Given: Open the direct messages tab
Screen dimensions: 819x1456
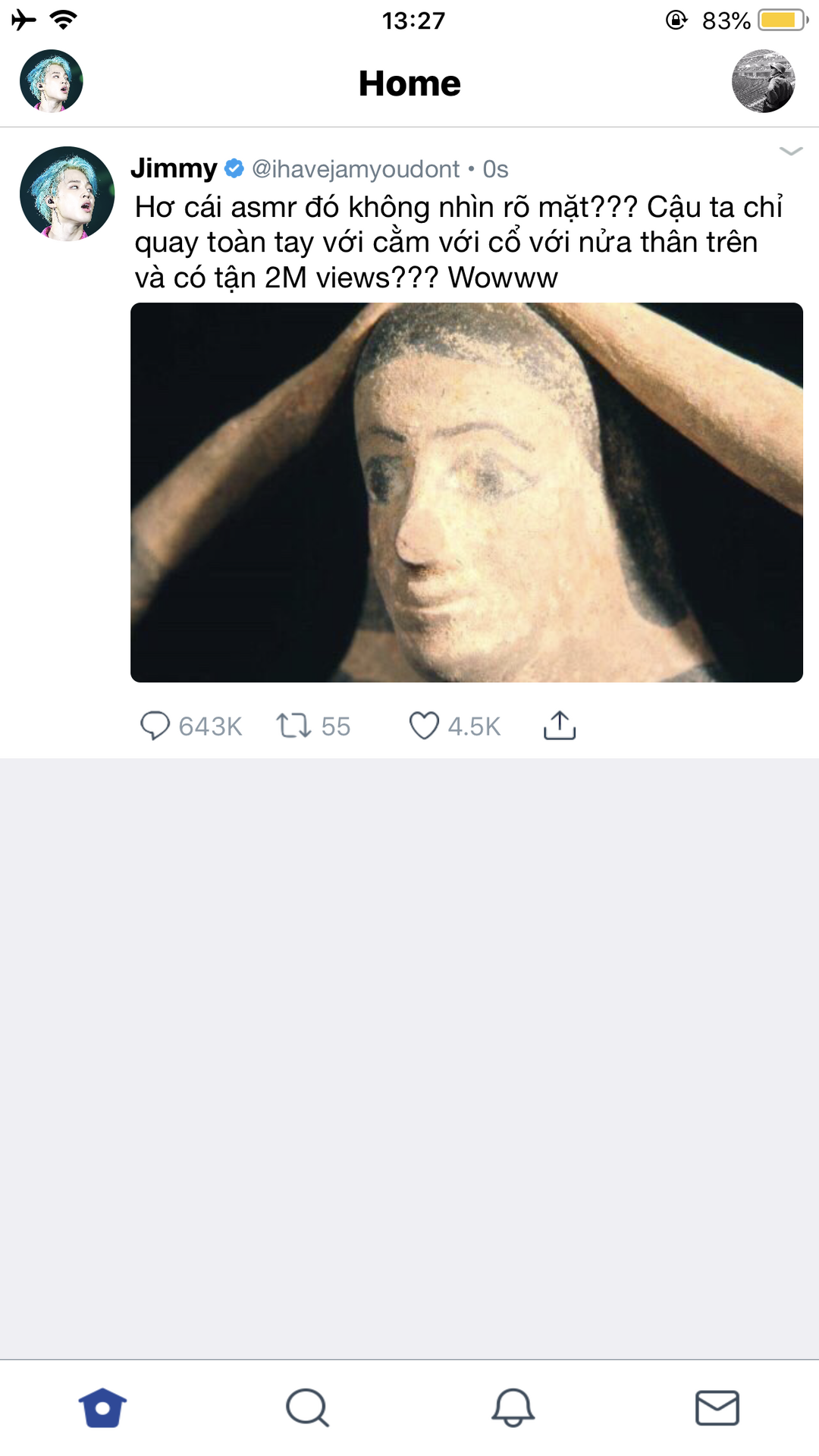Looking at the screenshot, I should coord(717,1407).
